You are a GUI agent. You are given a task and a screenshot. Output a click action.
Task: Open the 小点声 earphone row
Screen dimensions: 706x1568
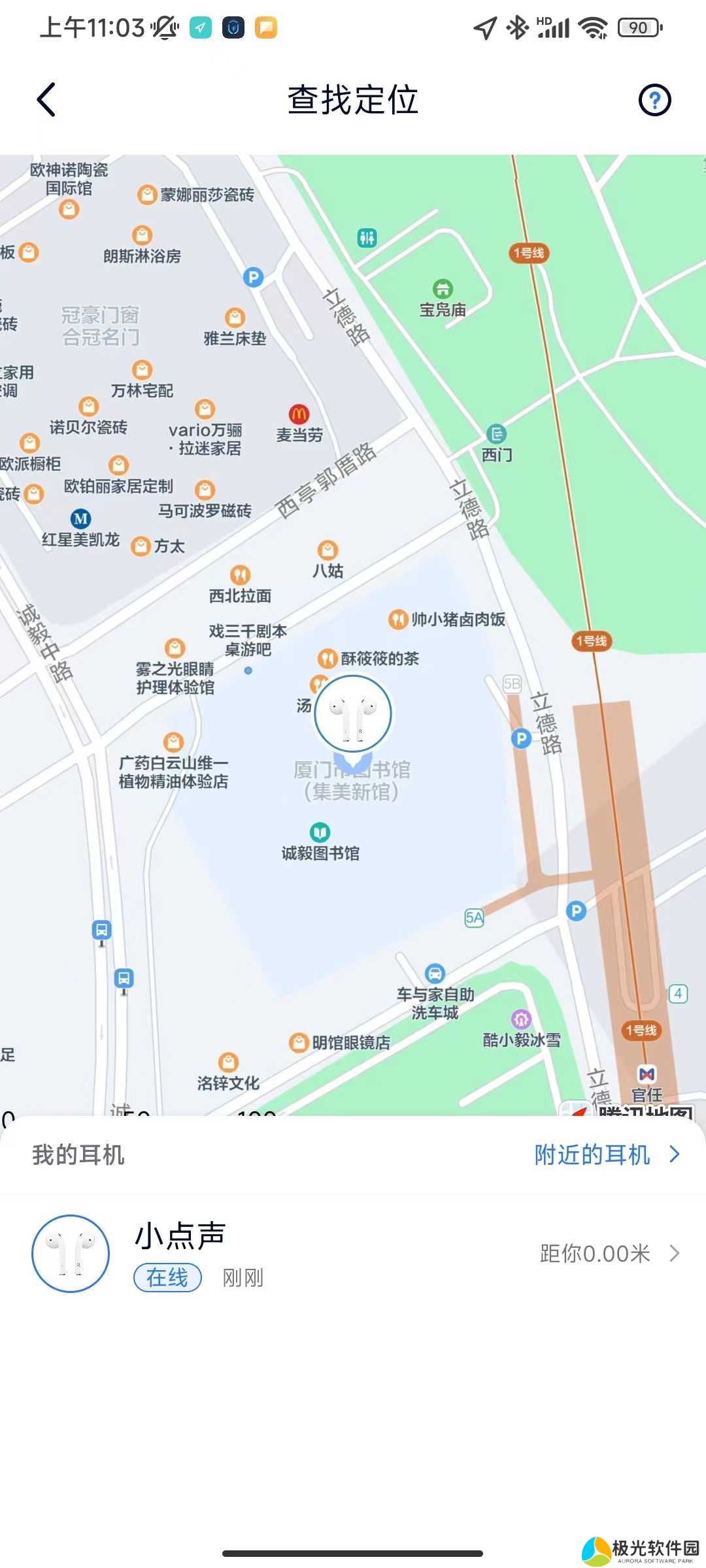(353, 1253)
